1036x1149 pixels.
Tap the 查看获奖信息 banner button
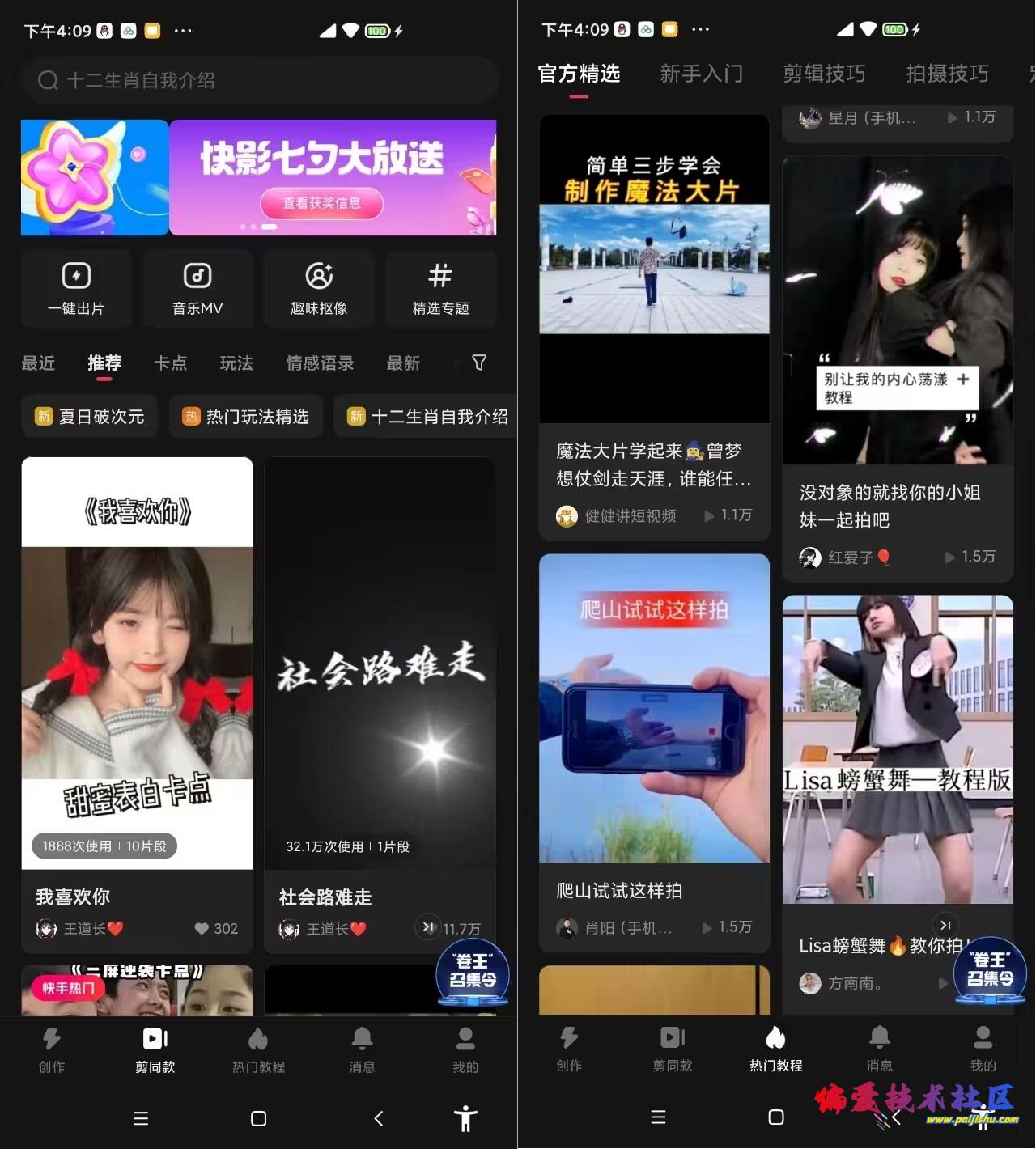point(321,203)
